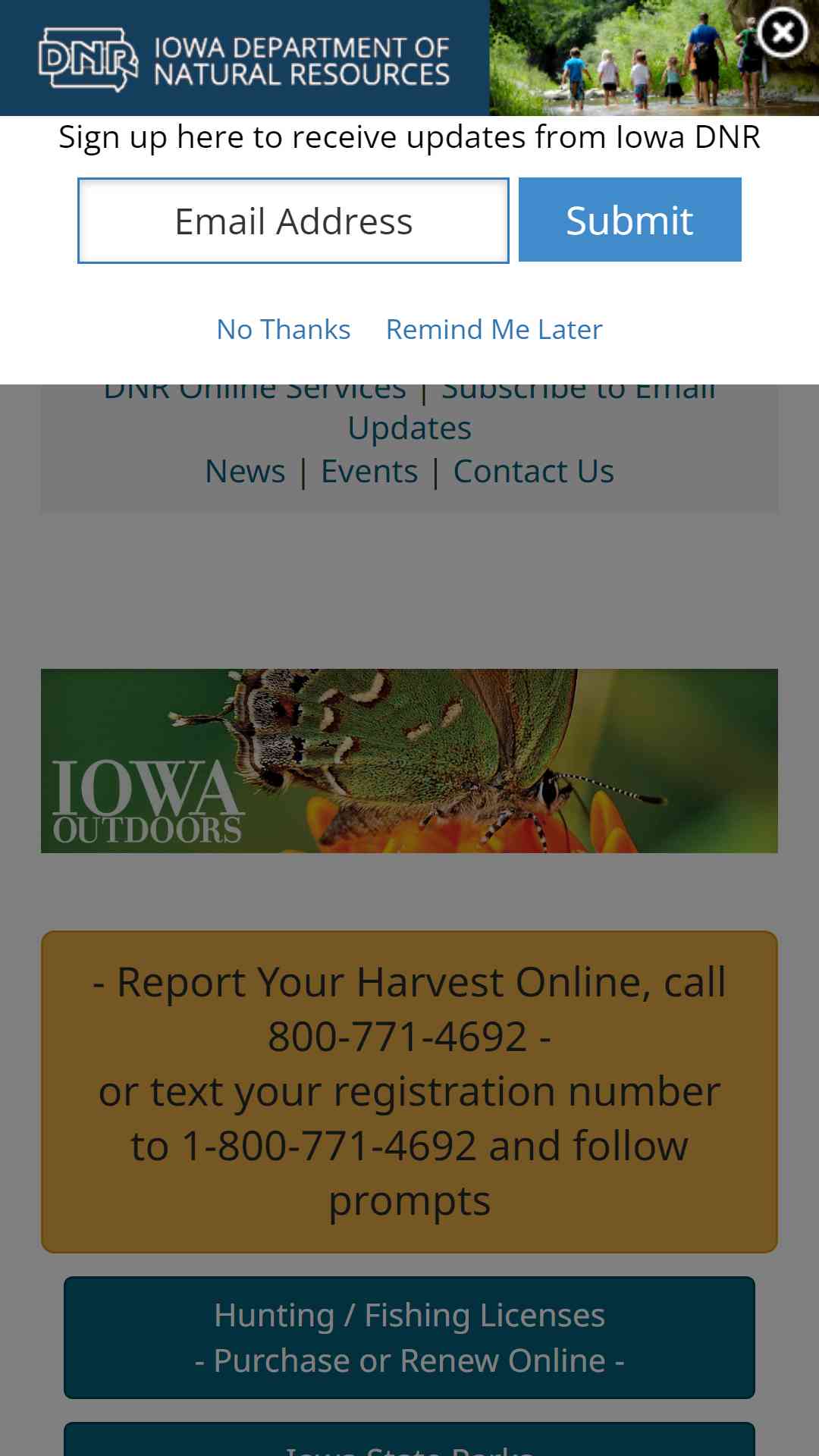Open the News link
Viewport: 819px width, 1456px height.
pyautogui.click(x=245, y=471)
